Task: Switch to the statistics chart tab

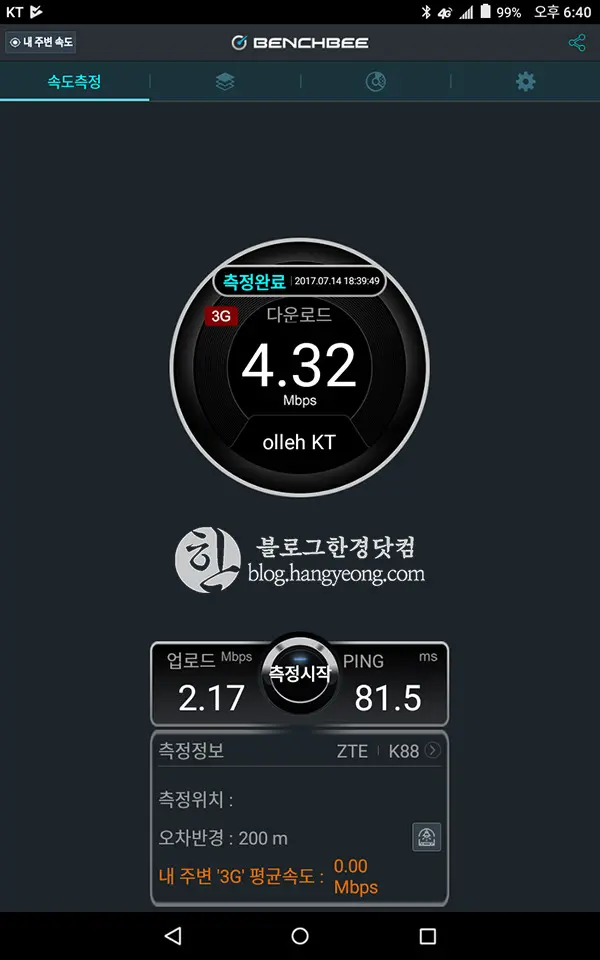Action: pyautogui.click(x=375, y=82)
